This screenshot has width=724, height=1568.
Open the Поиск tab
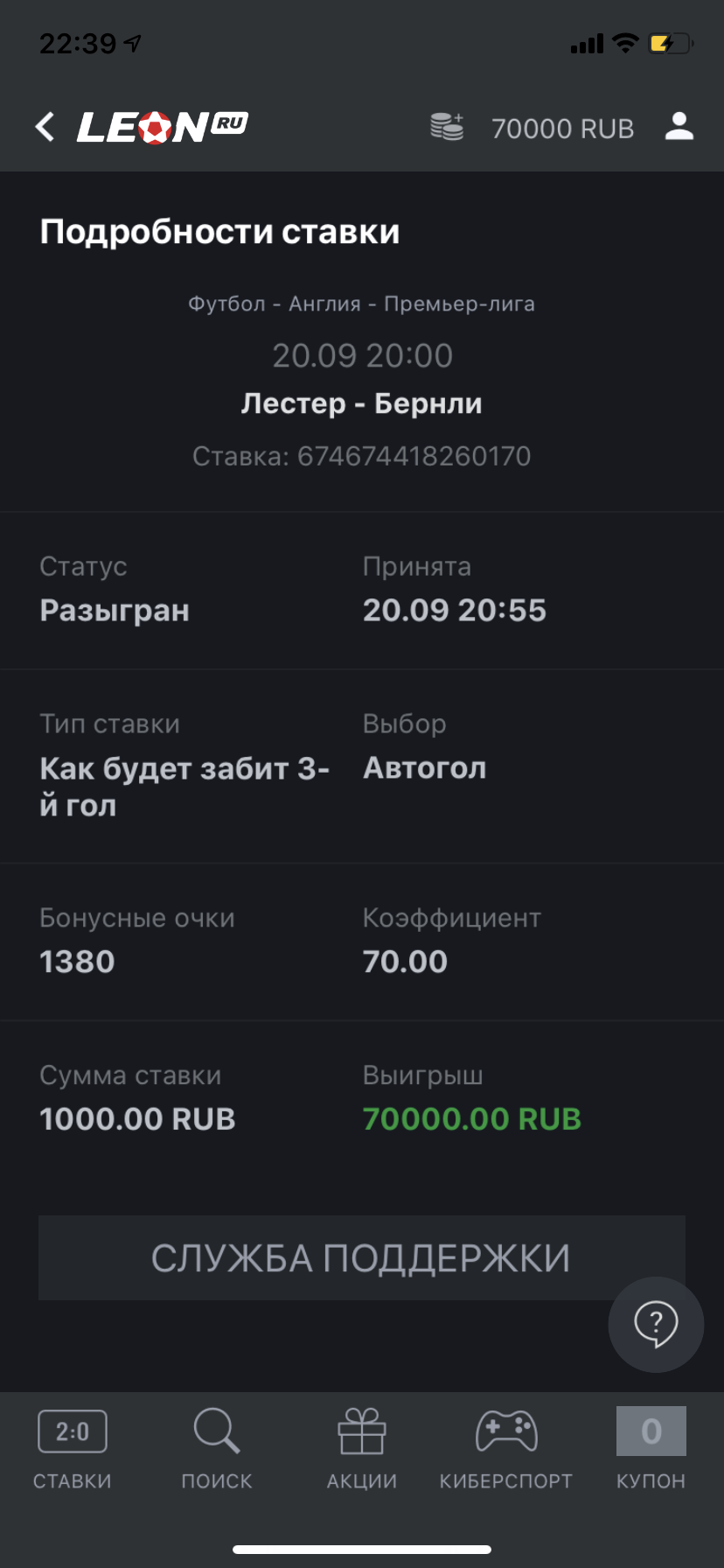(217, 1450)
